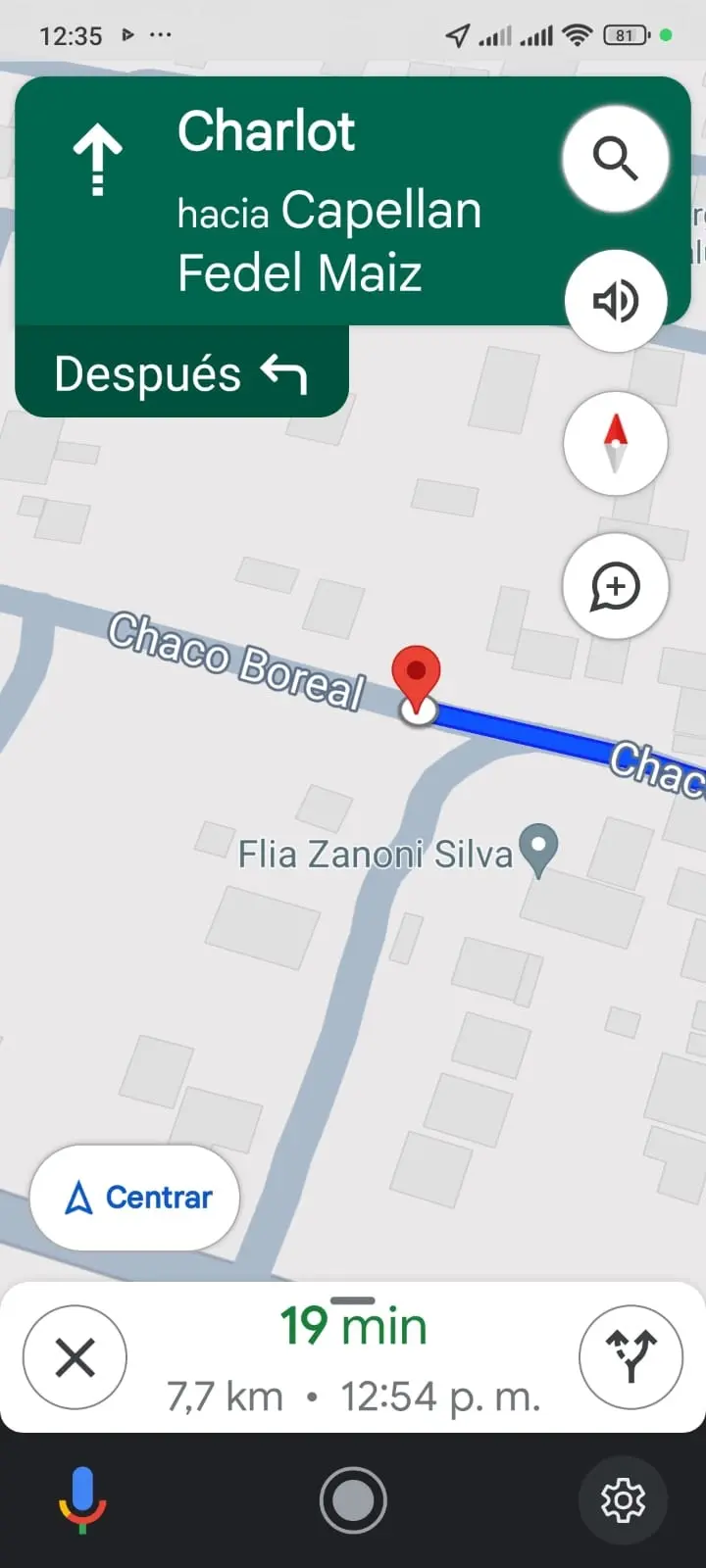Open search along the route
706x1568 pixels.
(615, 159)
